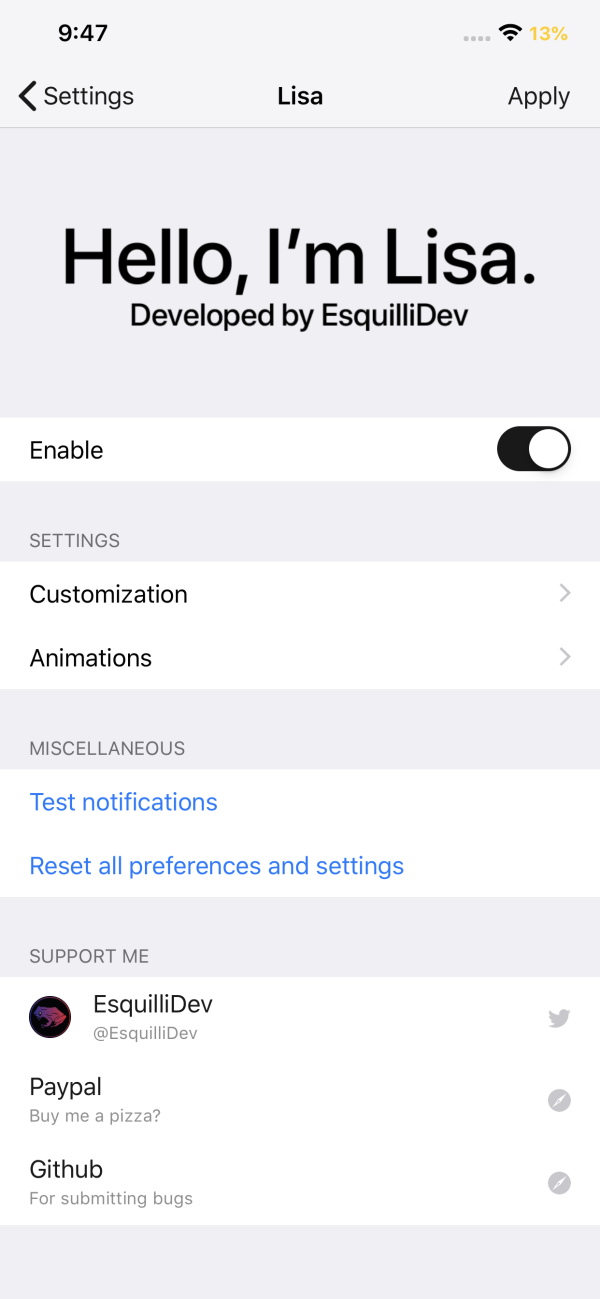Go back to Settings
This screenshot has width=600, height=1299.
[76, 96]
